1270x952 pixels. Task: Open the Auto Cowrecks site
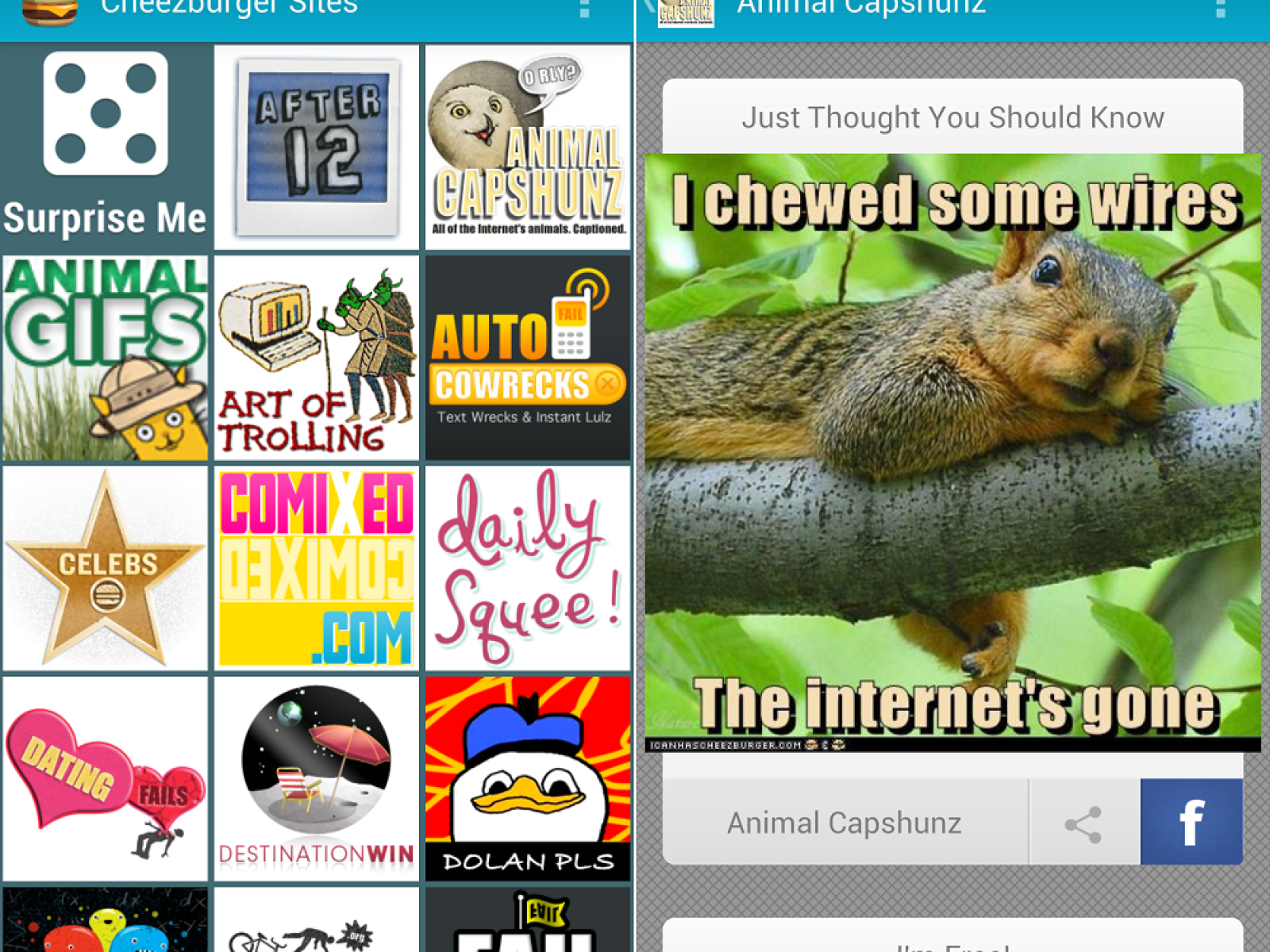(x=528, y=358)
